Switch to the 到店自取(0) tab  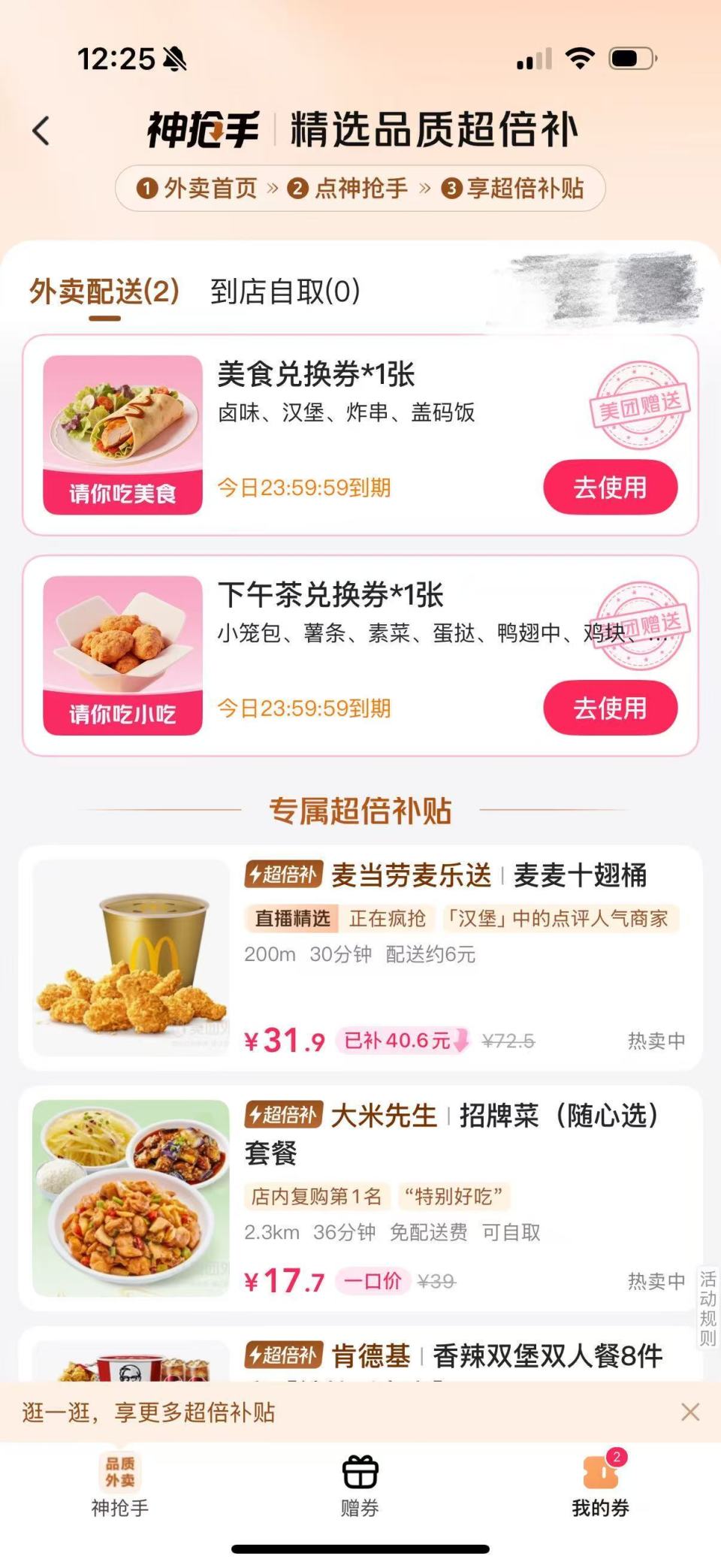click(286, 291)
